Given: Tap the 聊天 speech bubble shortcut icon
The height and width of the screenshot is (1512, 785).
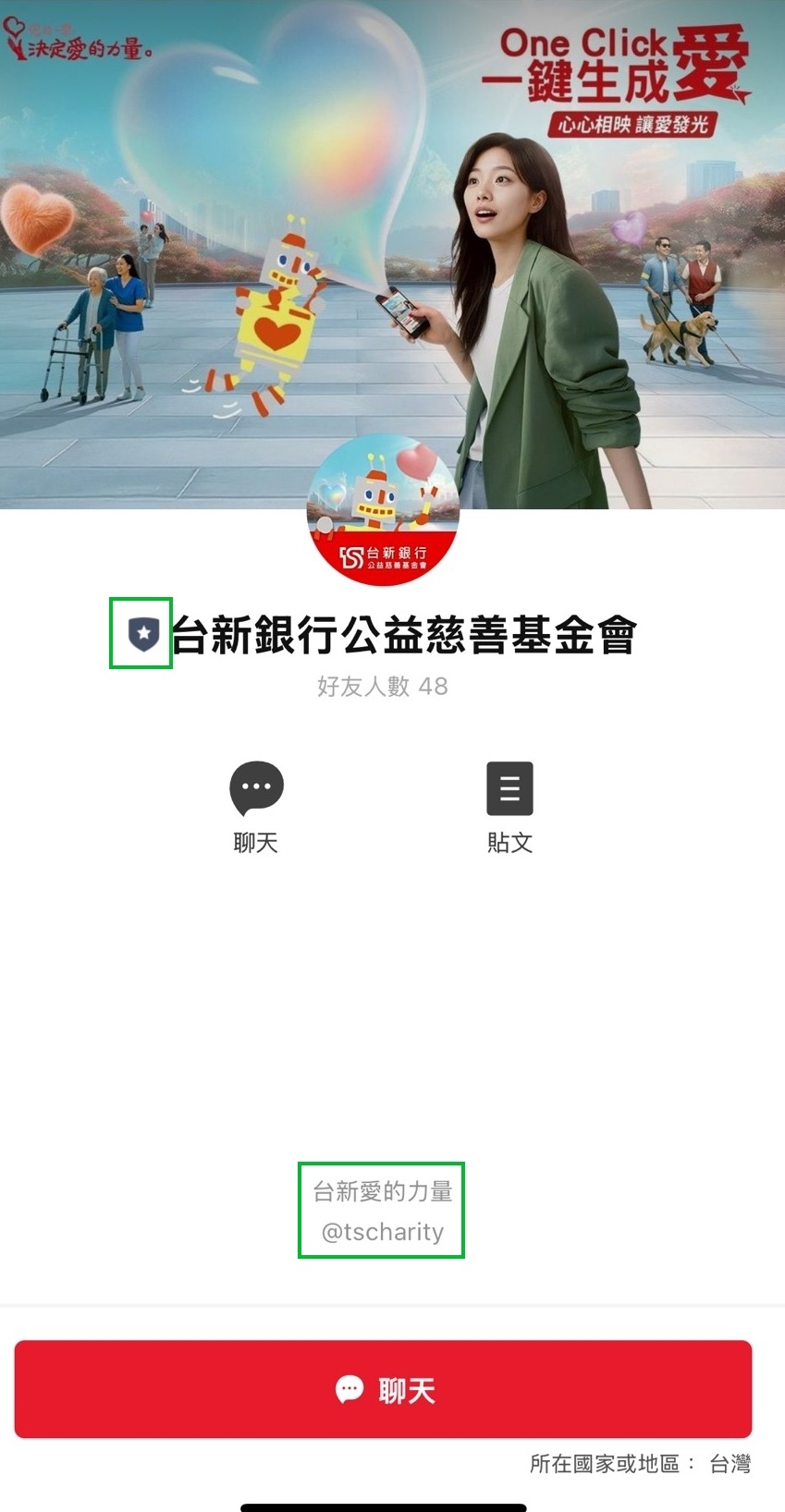Looking at the screenshot, I should pos(256,788).
